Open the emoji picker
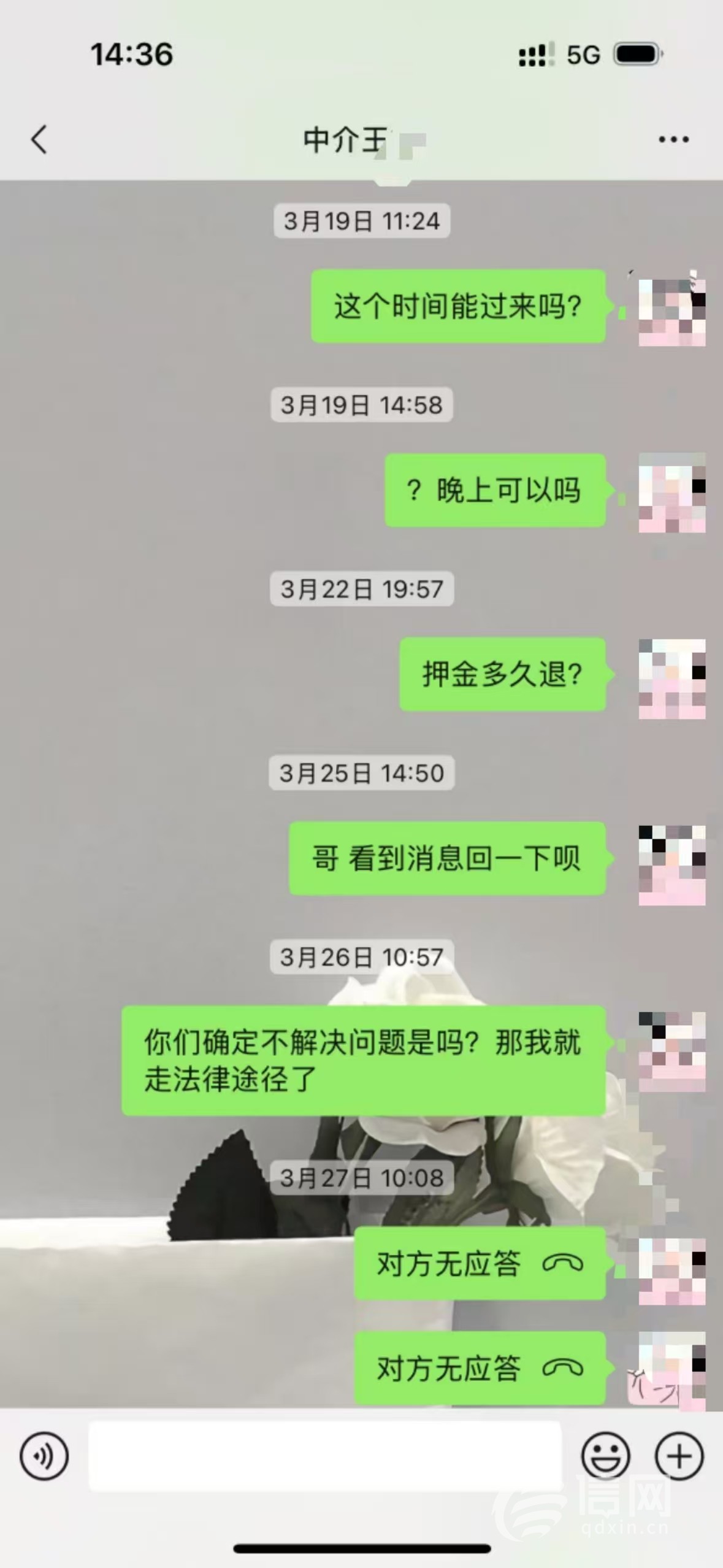 605,1456
